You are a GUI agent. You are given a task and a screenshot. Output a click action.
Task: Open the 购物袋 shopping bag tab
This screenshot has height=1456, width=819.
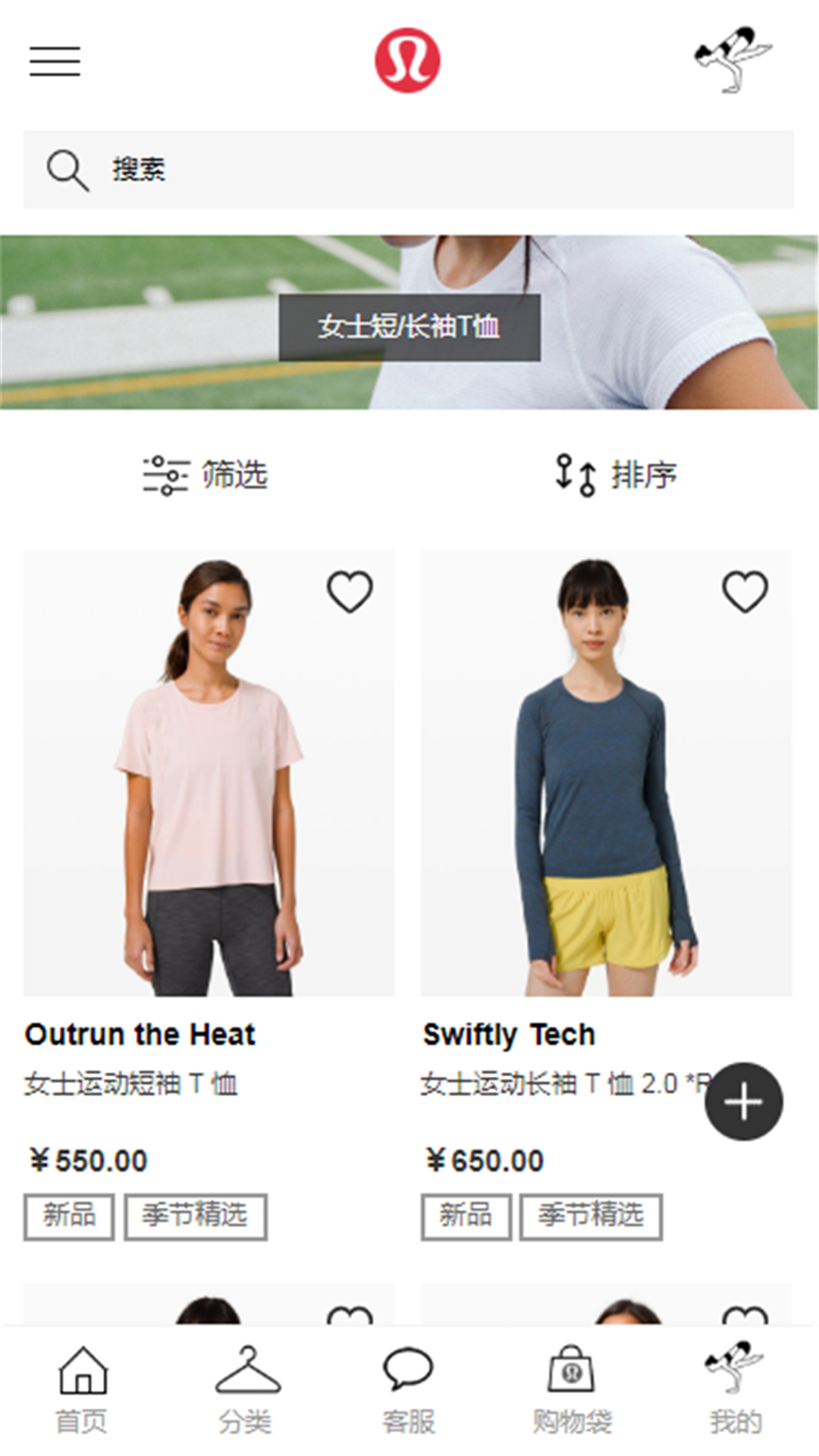pos(572,1391)
